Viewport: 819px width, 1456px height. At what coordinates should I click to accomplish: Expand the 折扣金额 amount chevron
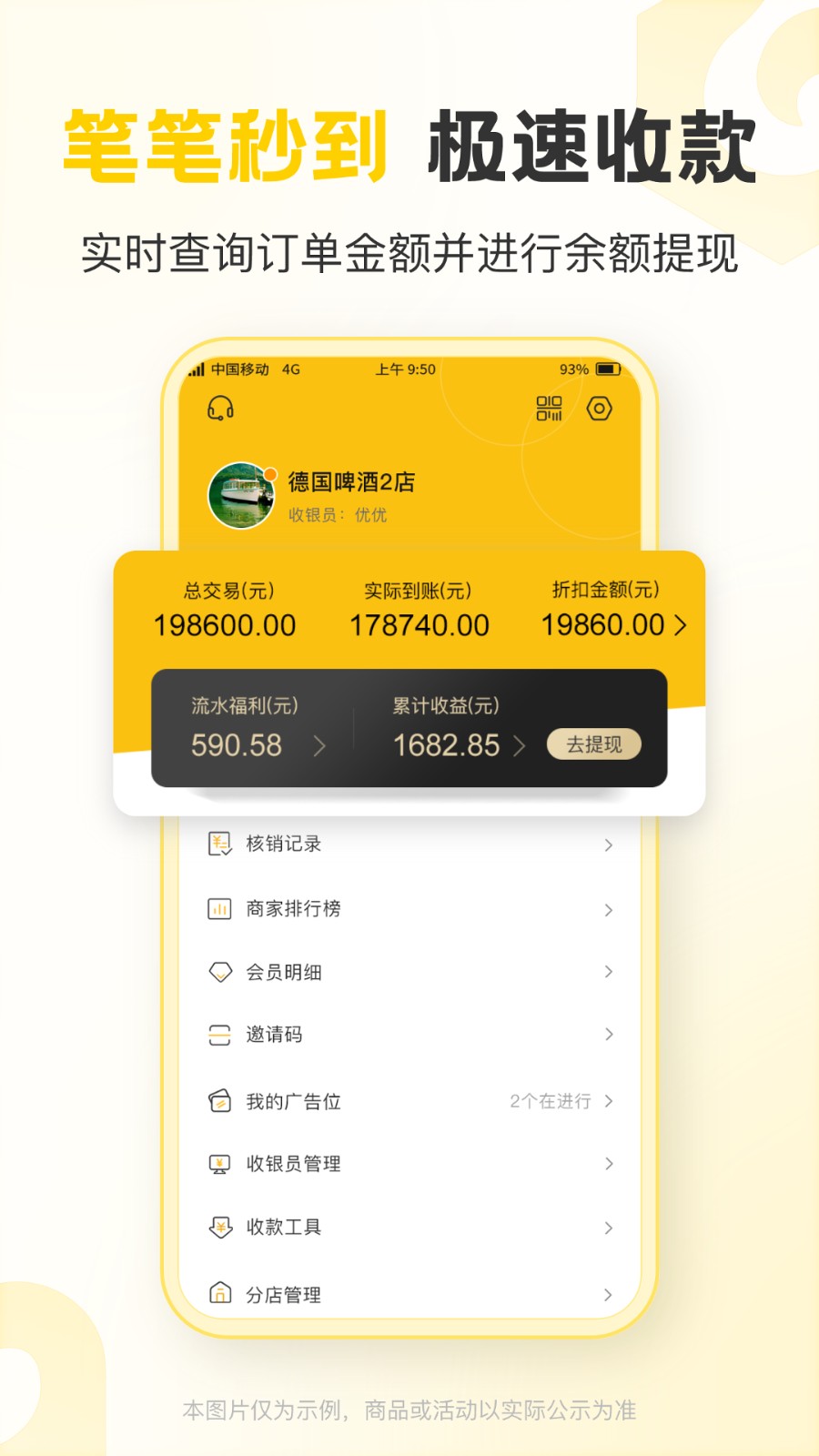[680, 626]
